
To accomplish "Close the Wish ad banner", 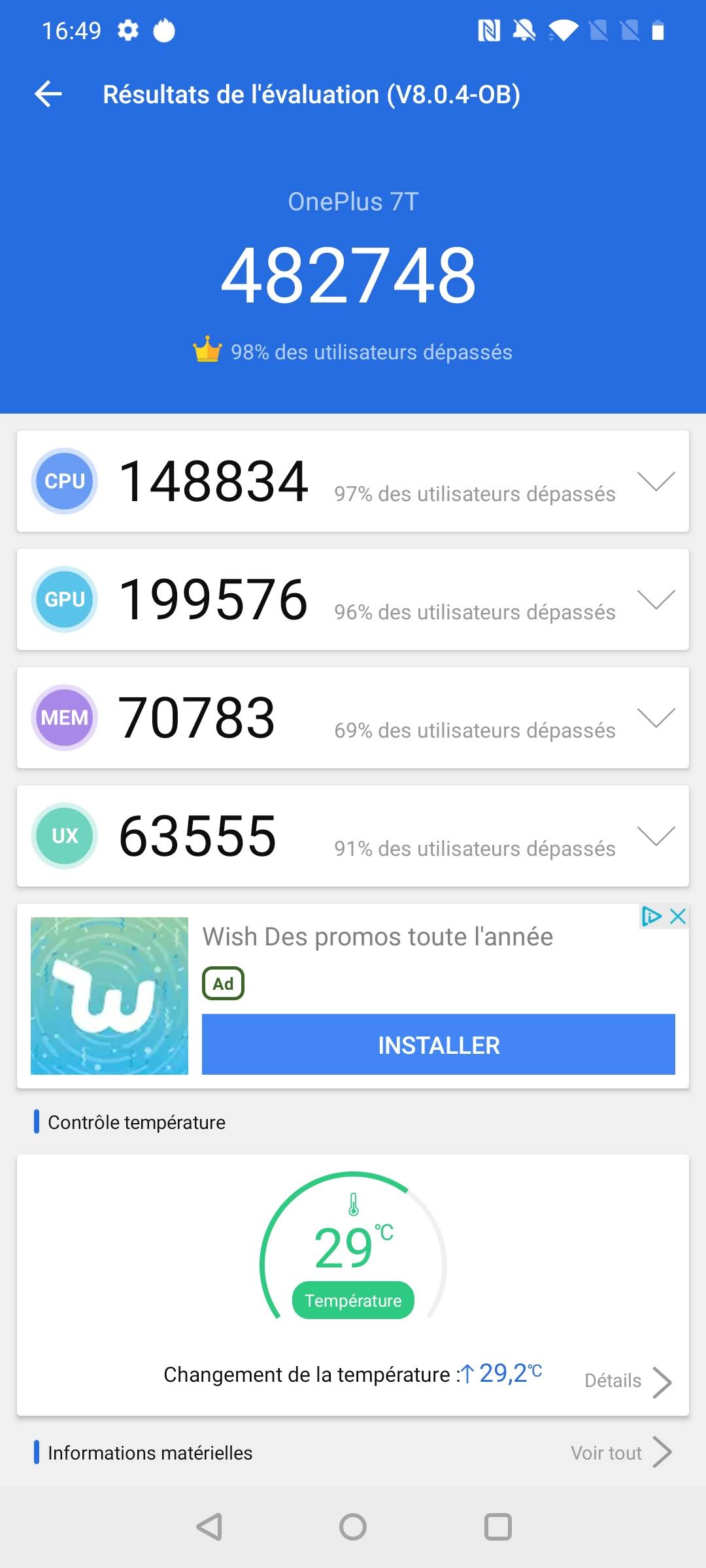I will tap(678, 916).
